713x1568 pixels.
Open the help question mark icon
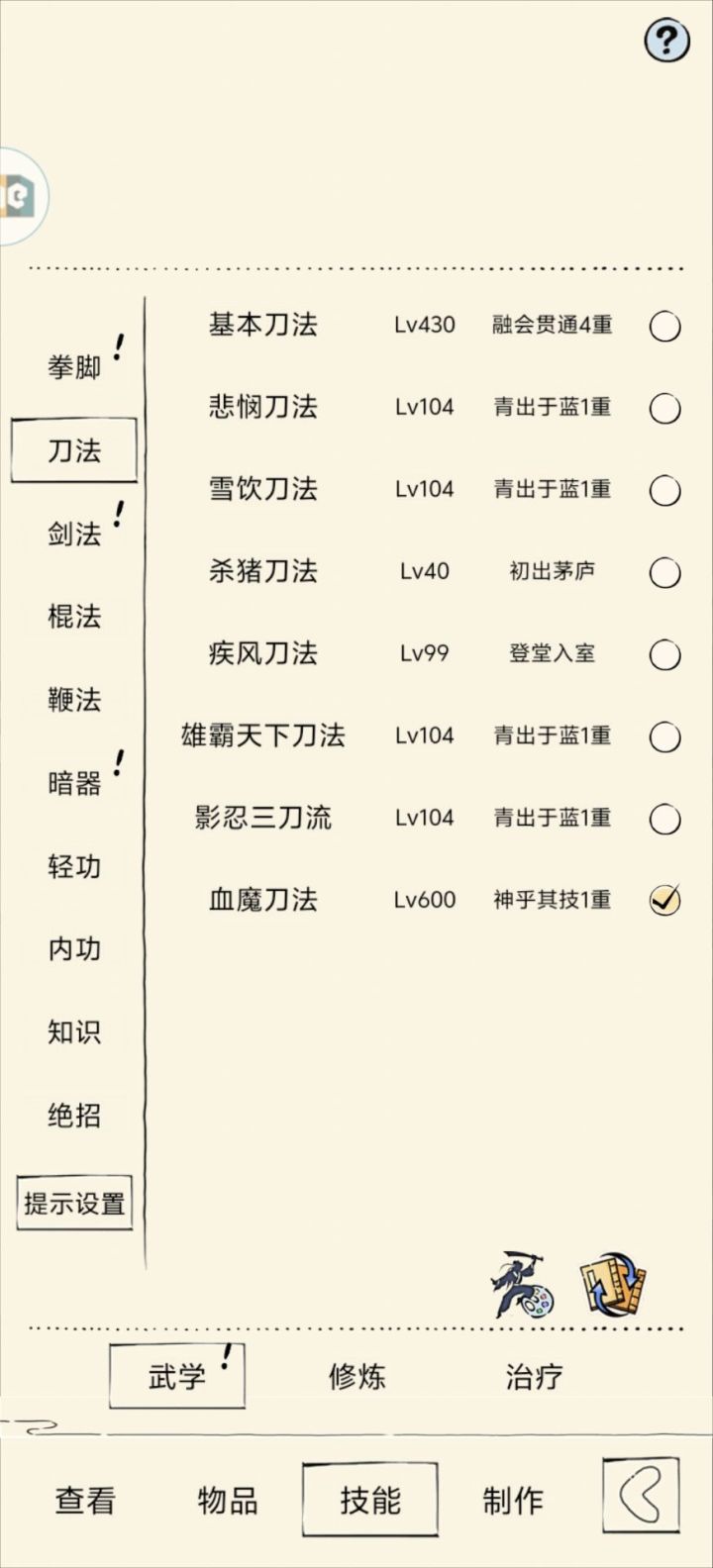click(x=667, y=40)
